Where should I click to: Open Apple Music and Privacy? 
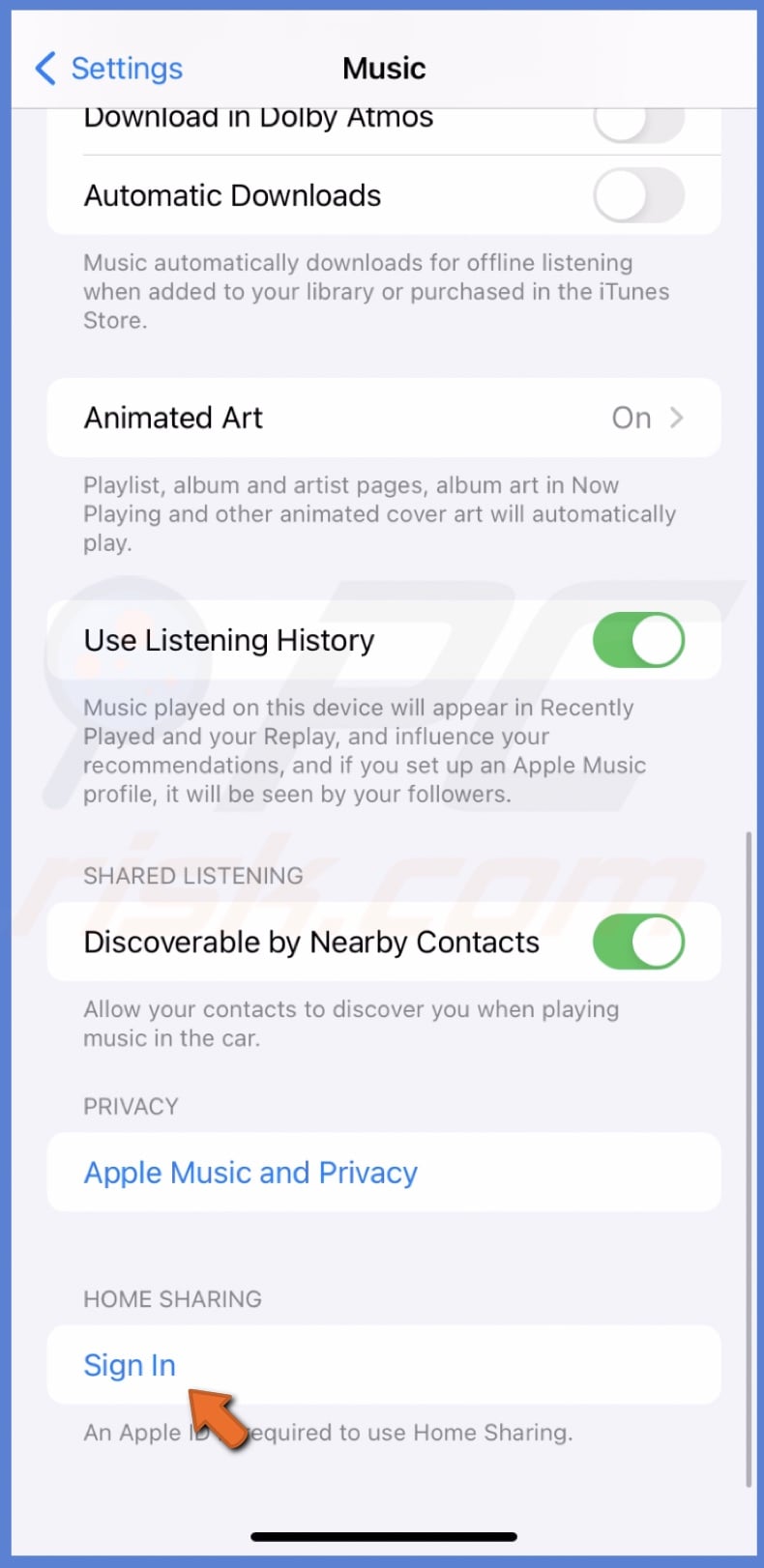[x=250, y=1173]
